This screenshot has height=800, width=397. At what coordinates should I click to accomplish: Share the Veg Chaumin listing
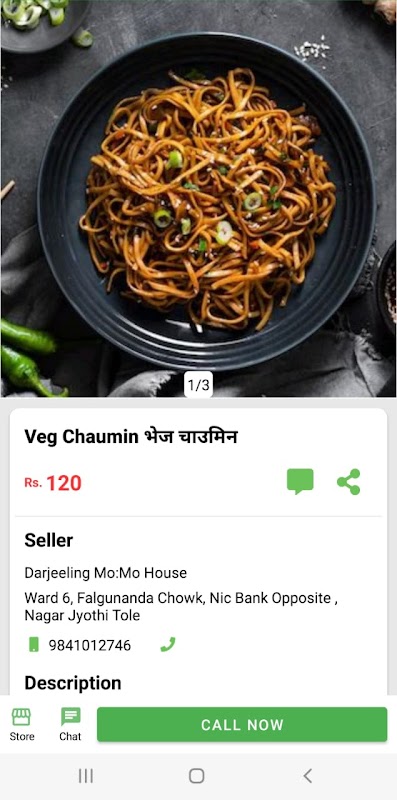click(x=349, y=482)
